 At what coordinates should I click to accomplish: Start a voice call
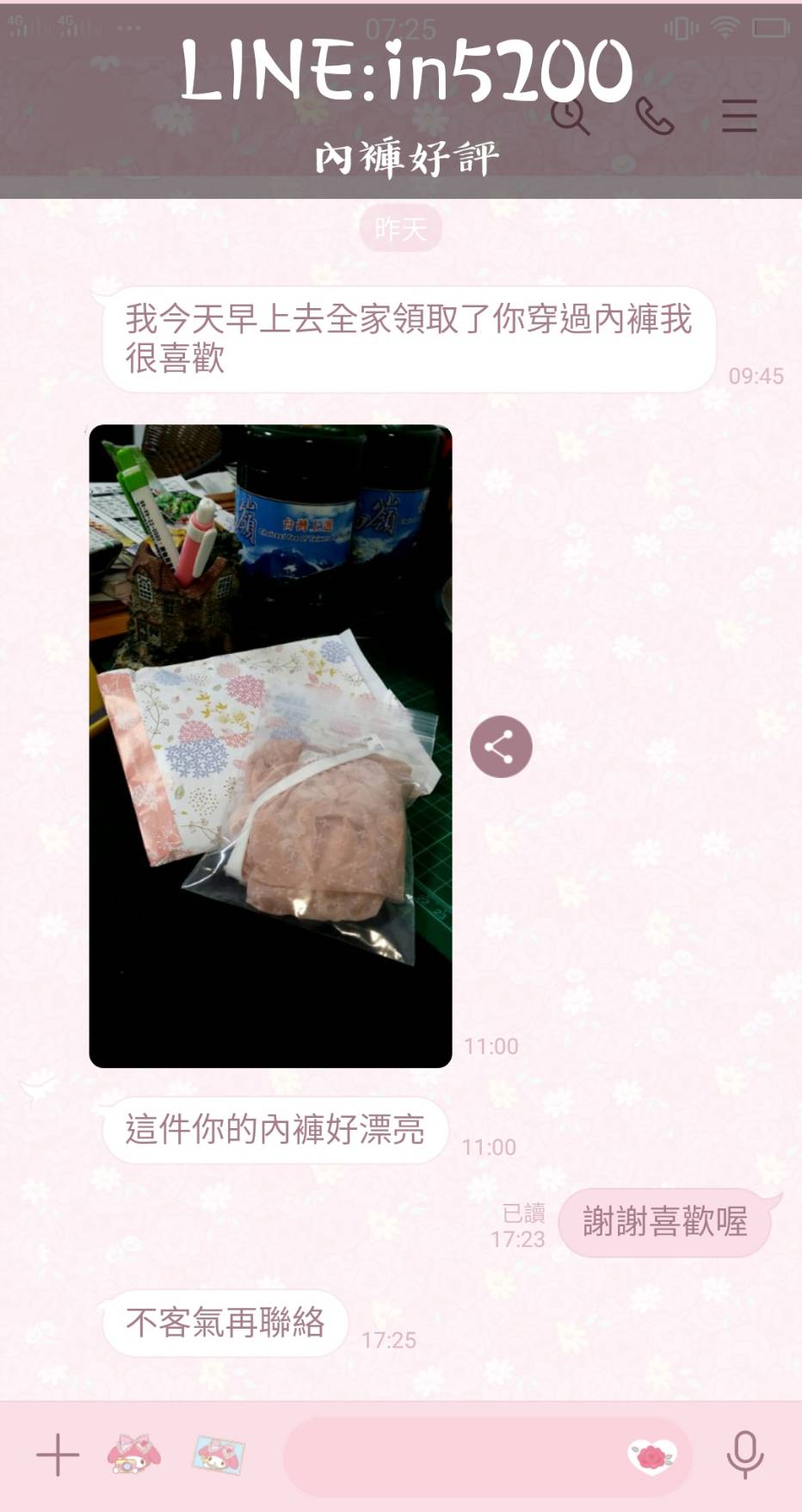[654, 115]
